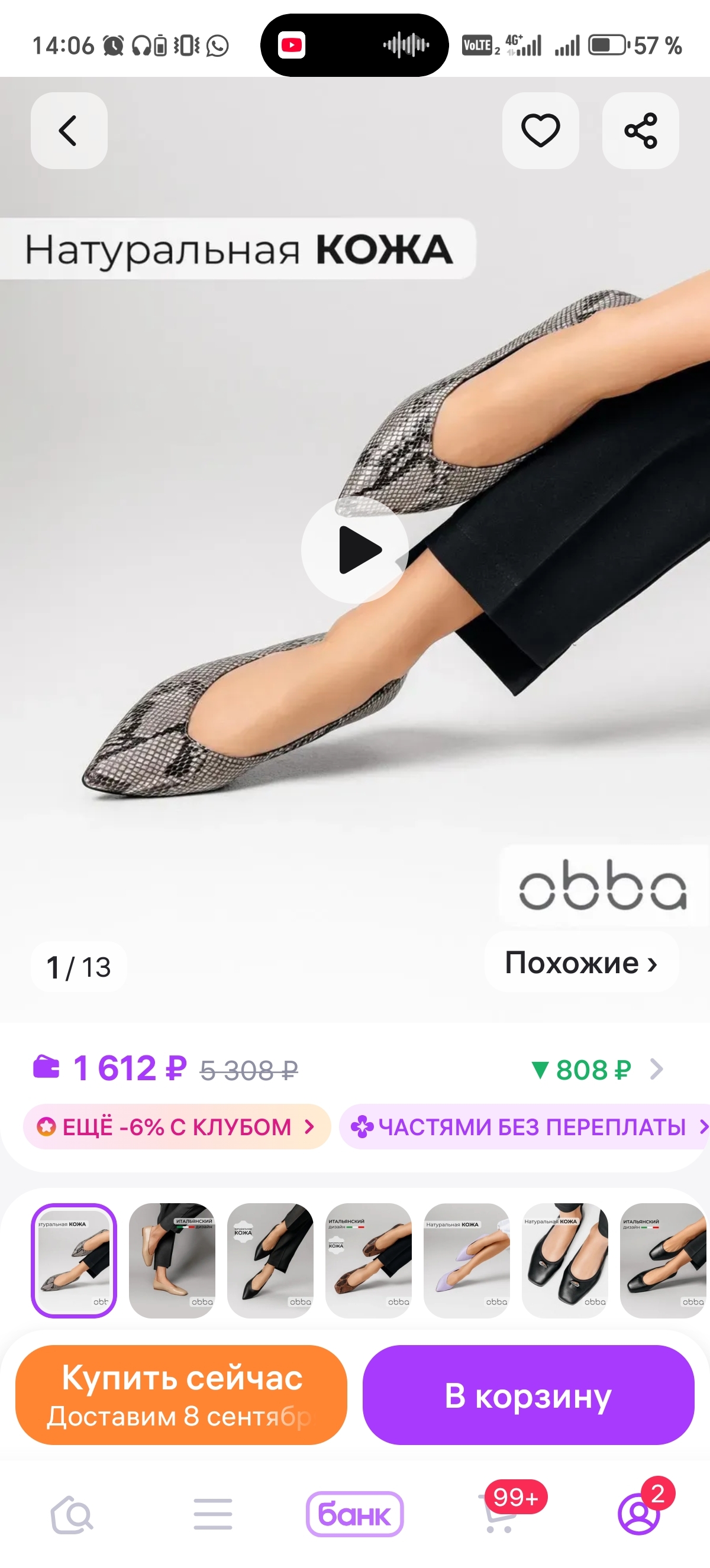
Task: Select the beige flats color variant
Action: click(172, 1261)
